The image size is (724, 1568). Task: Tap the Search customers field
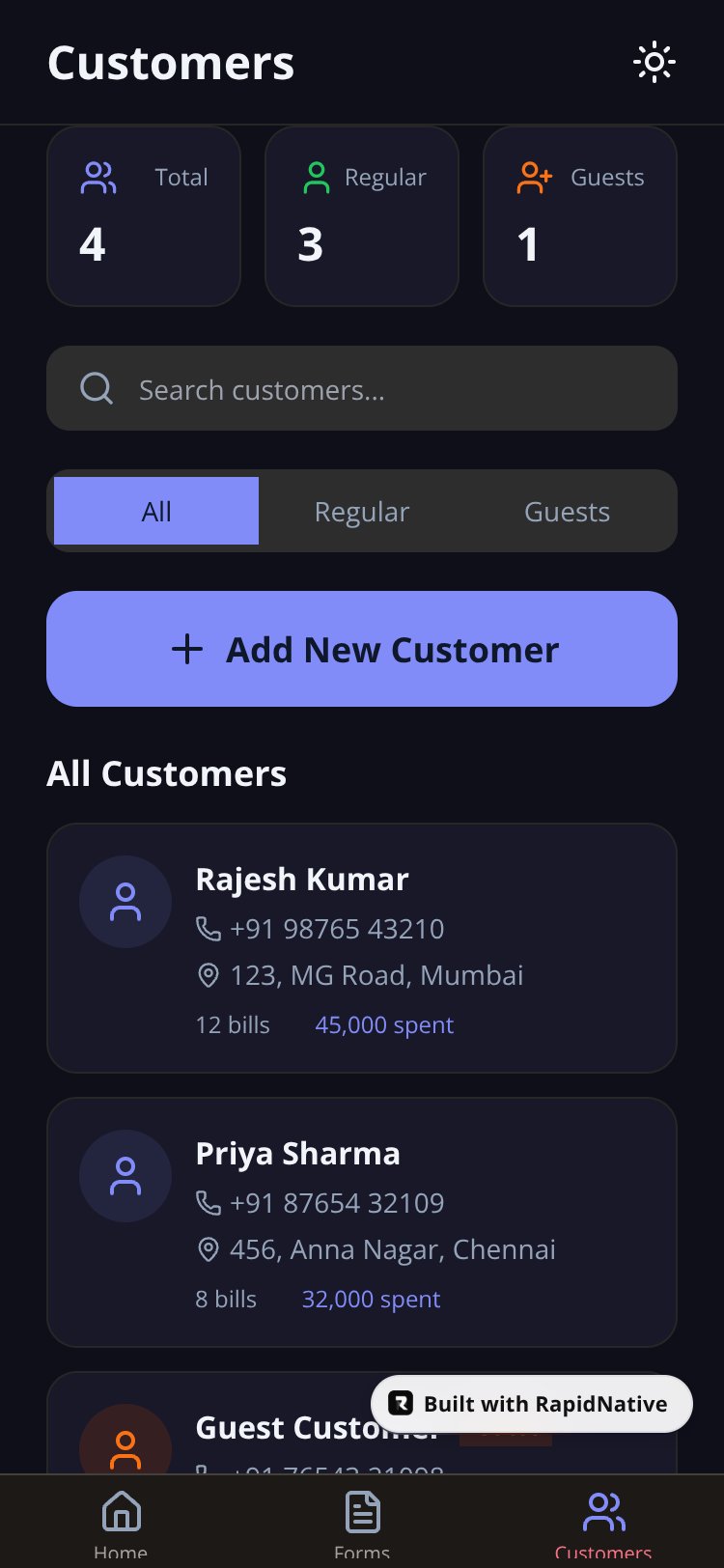[362, 388]
